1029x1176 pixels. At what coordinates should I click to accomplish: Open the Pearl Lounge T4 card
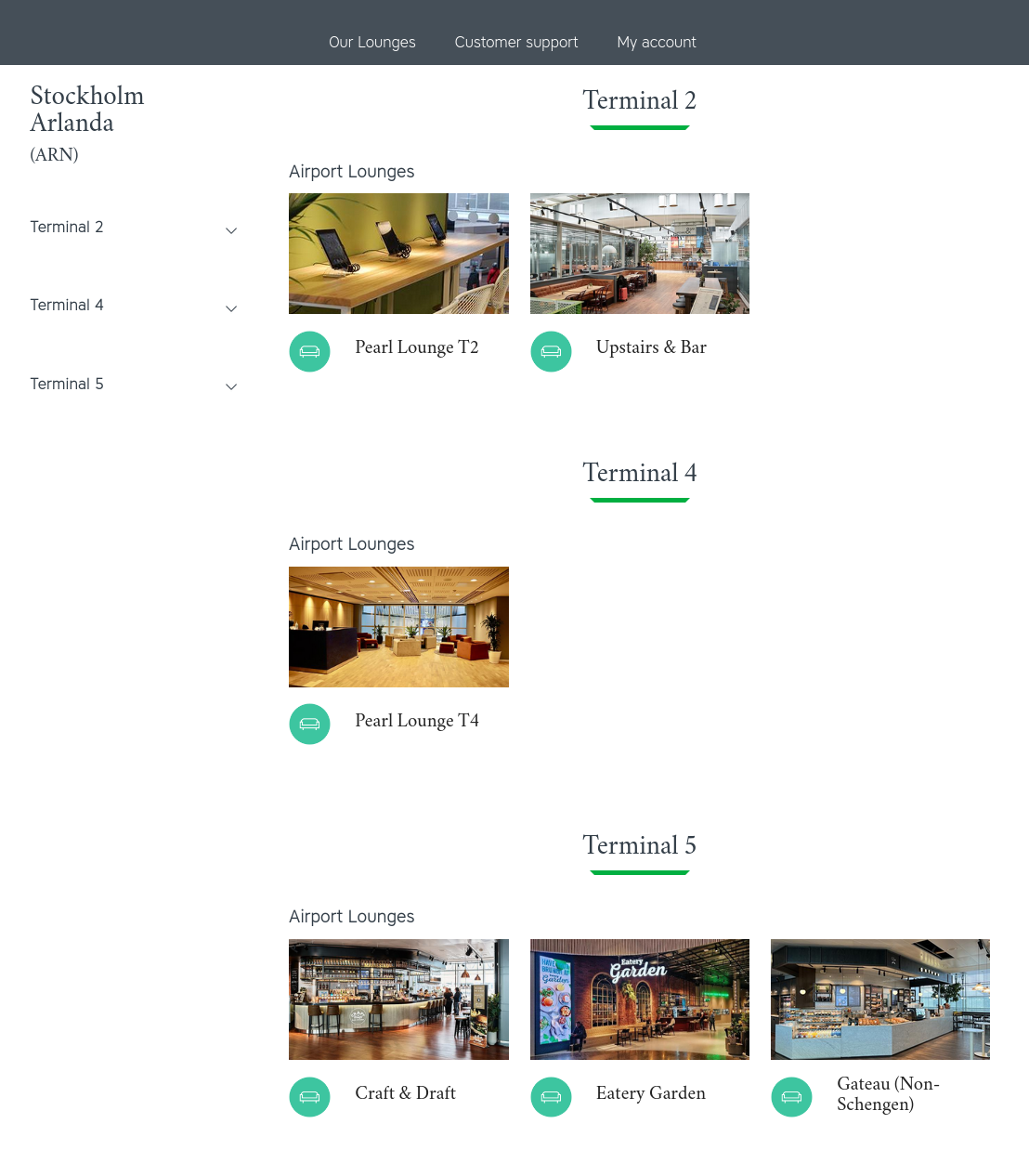(398, 627)
